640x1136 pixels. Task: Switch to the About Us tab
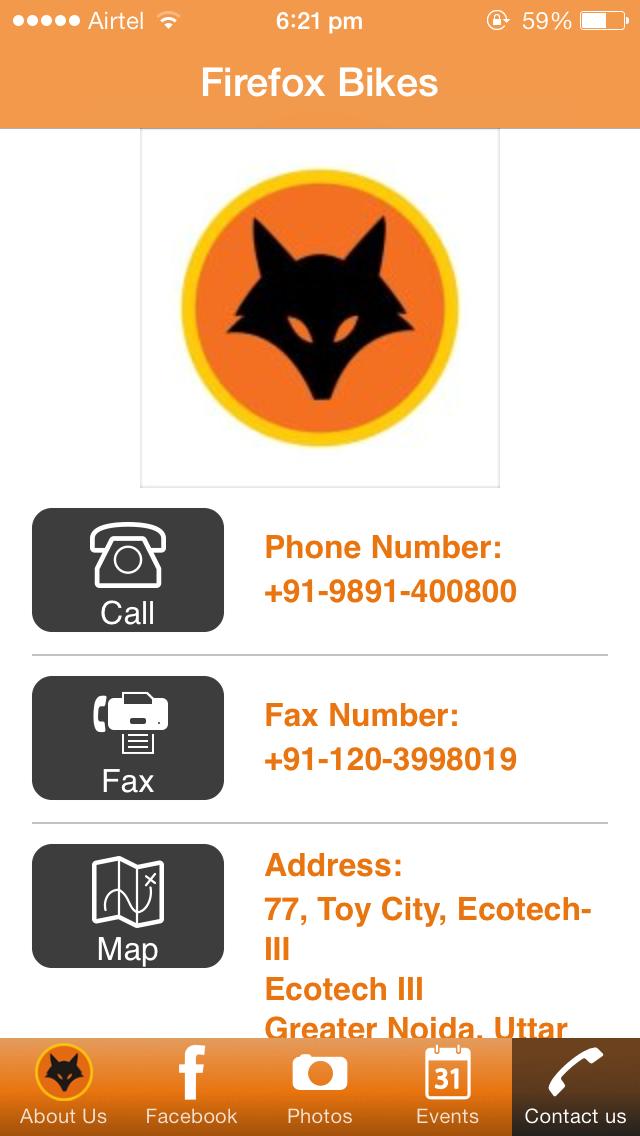tap(64, 1087)
